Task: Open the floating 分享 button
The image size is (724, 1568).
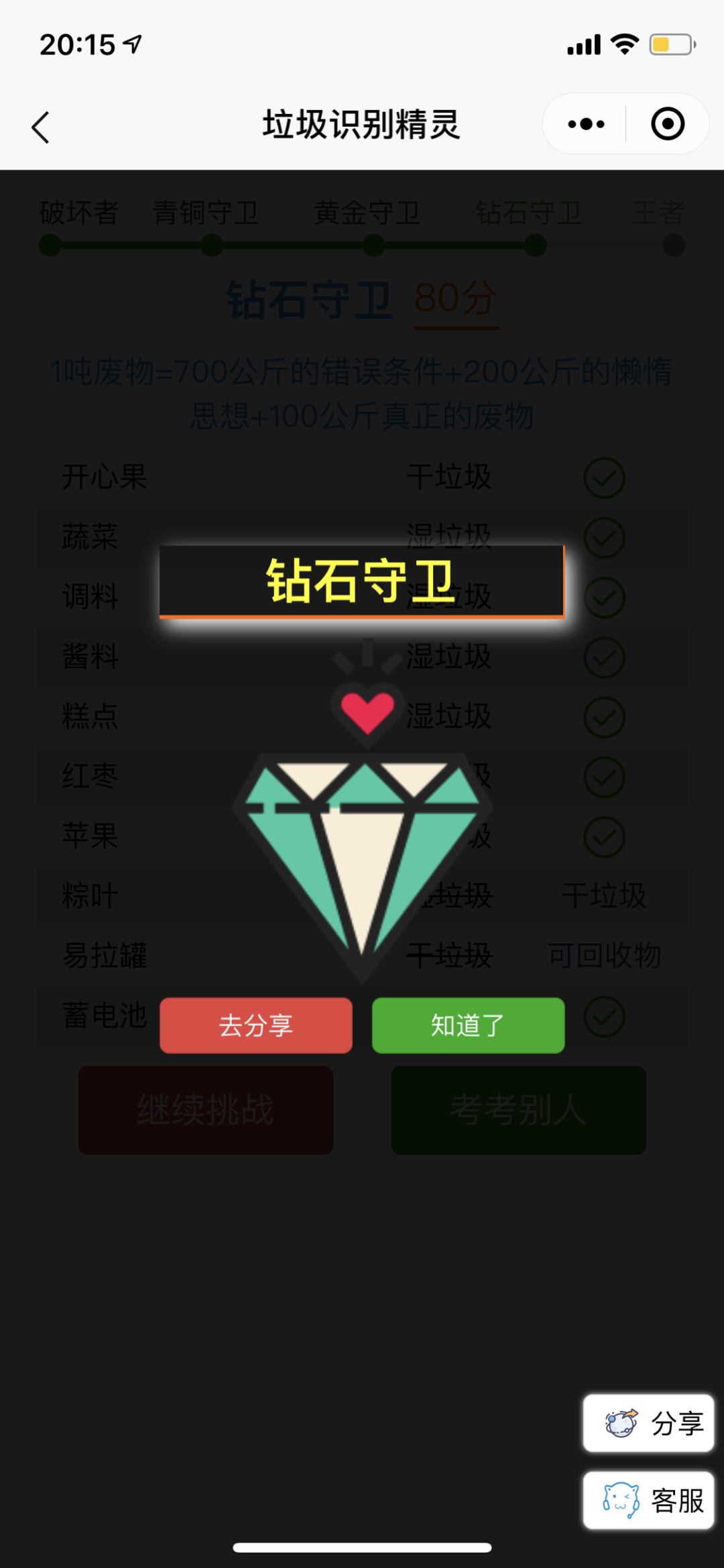Action: pyautogui.click(x=648, y=1422)
